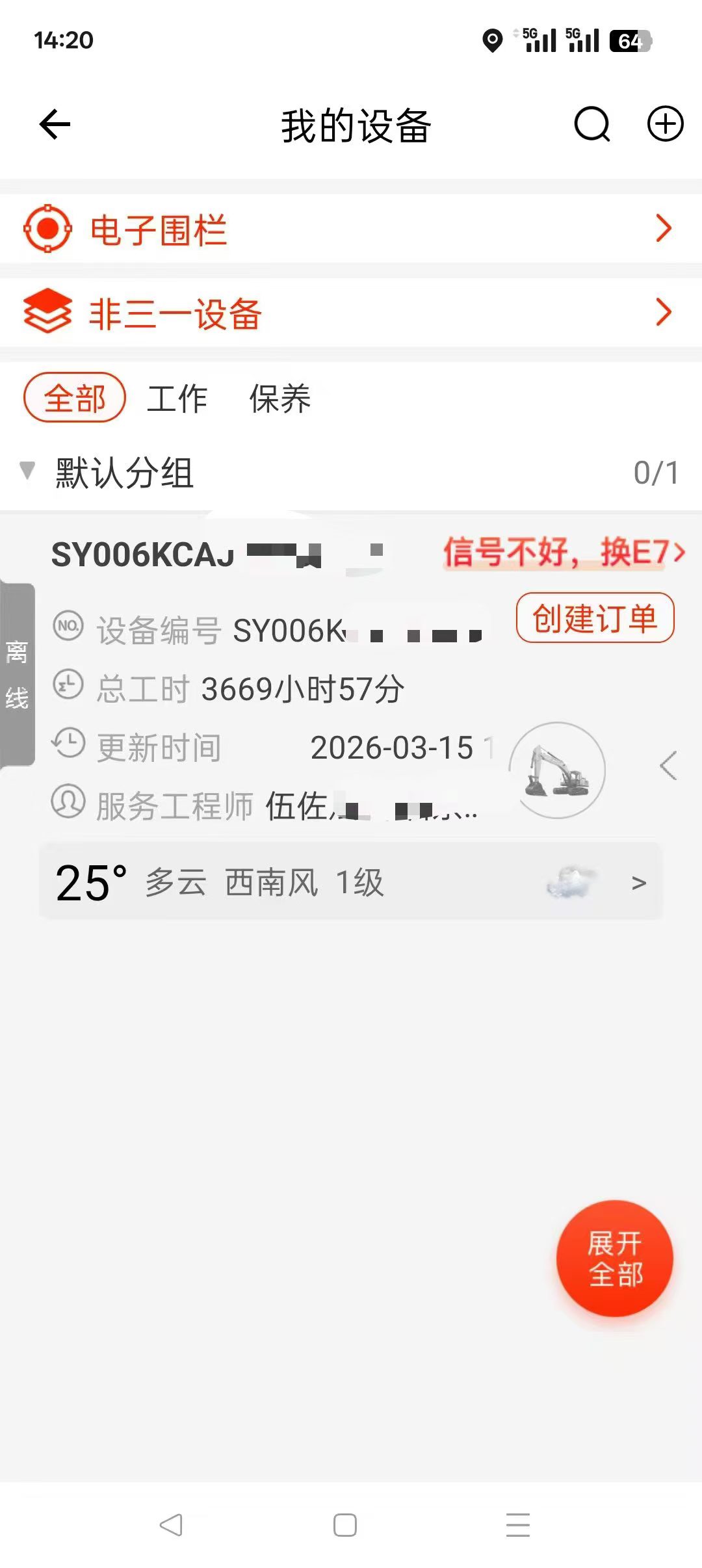Tap the 电子围栏 target icon
702x1568 pixels.
[x=48, y=229]
